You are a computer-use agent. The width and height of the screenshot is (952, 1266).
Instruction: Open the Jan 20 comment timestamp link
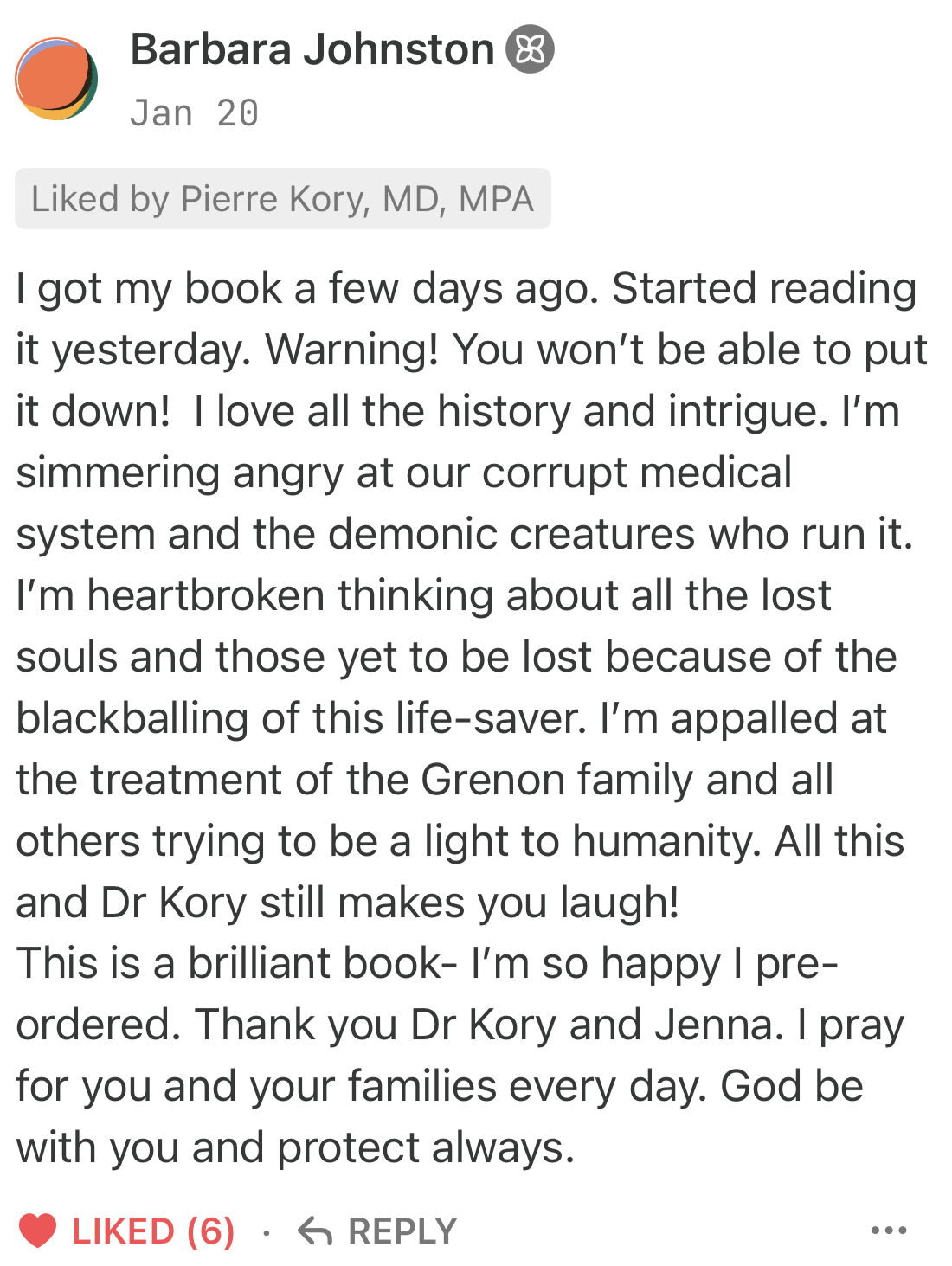(x=194, y=113)
